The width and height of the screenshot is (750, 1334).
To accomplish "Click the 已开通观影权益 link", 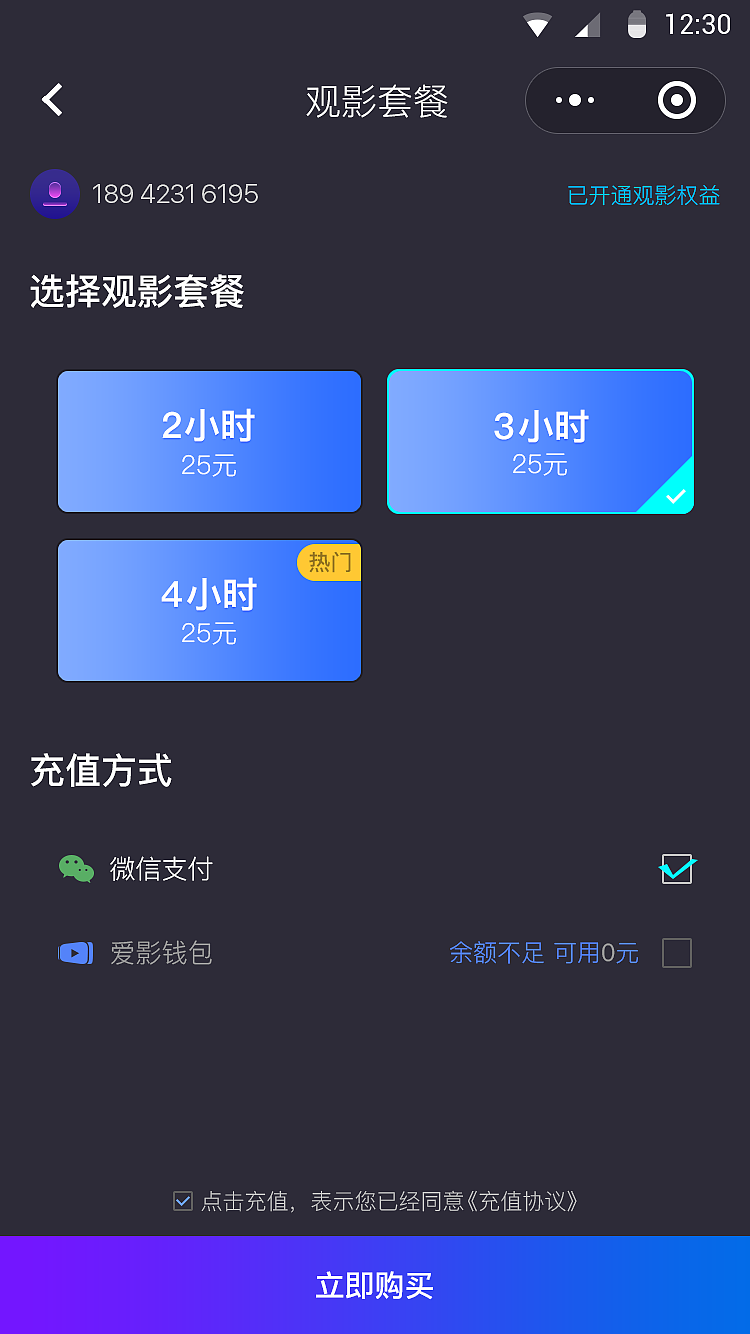I will point(643,194).
